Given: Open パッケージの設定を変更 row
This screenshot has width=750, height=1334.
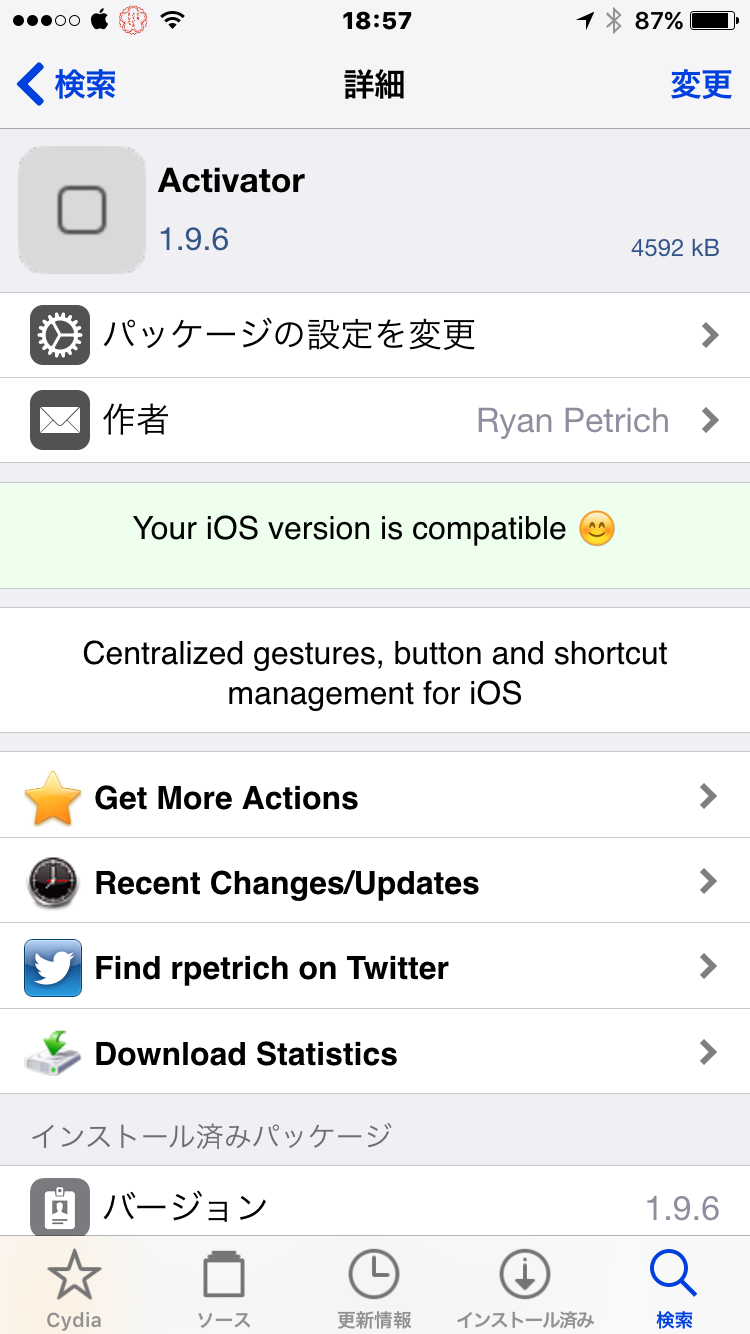Looking at the screenshot, I should click(x=375, y=335).
